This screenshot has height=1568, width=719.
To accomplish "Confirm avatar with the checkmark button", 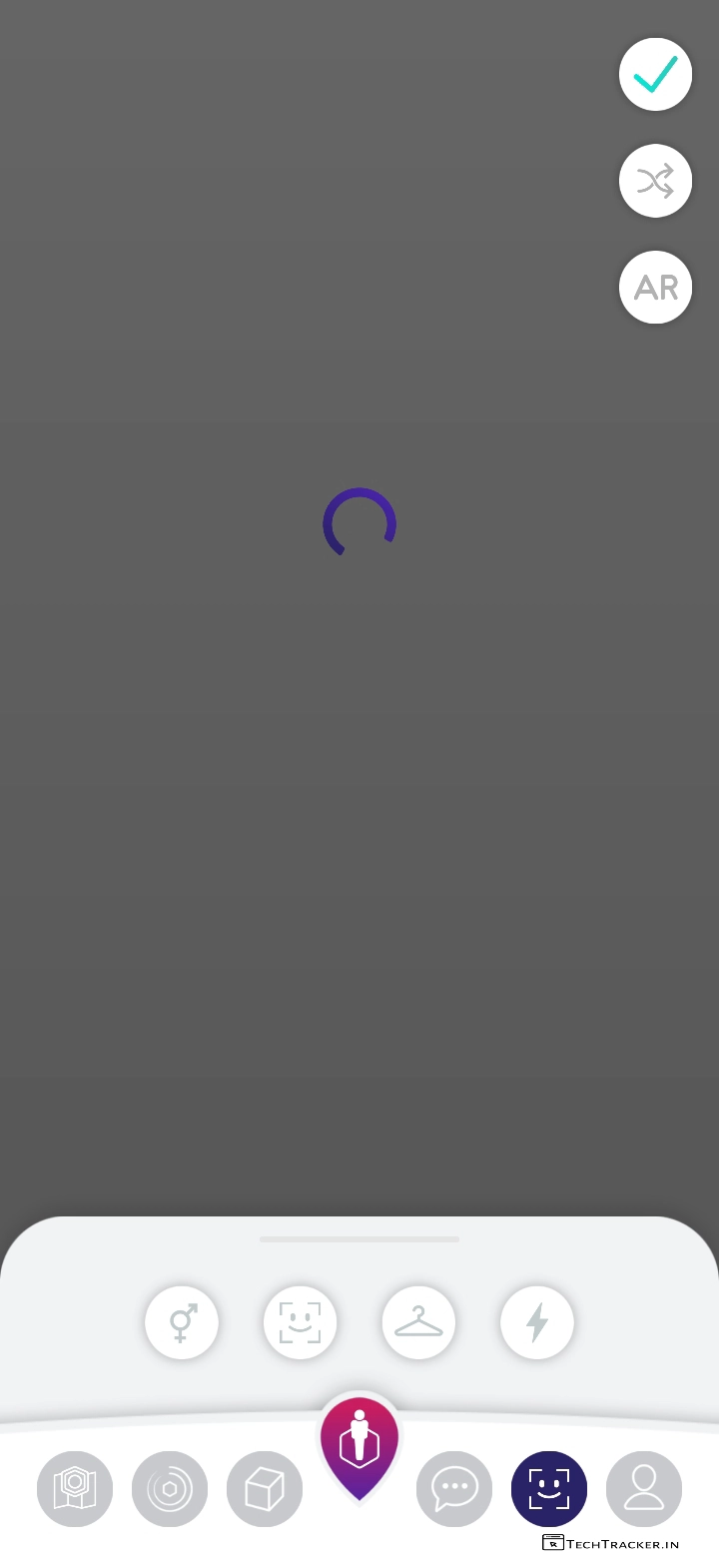I will point(655,75).
